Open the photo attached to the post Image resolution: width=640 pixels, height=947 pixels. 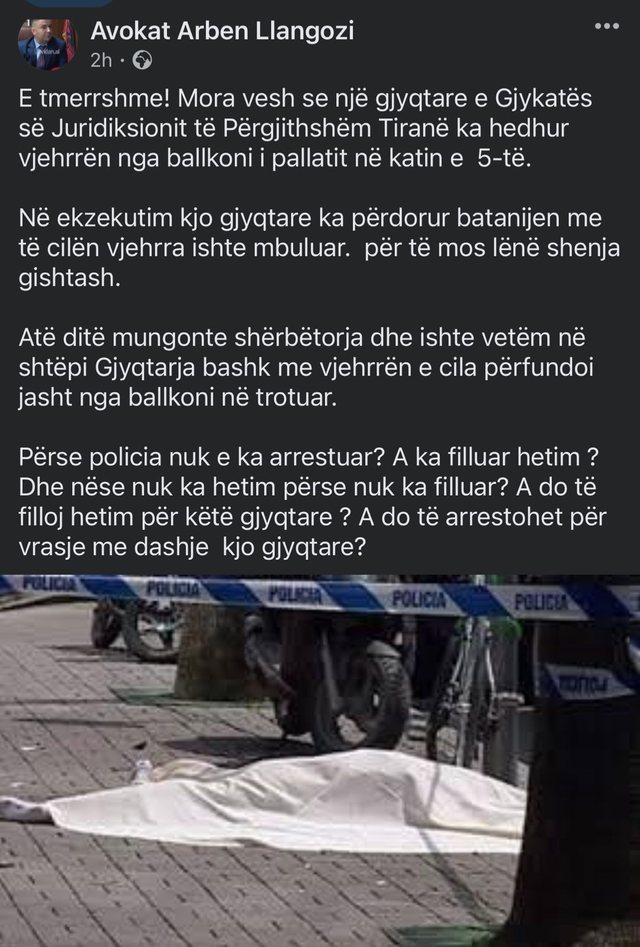pos(320,760)
